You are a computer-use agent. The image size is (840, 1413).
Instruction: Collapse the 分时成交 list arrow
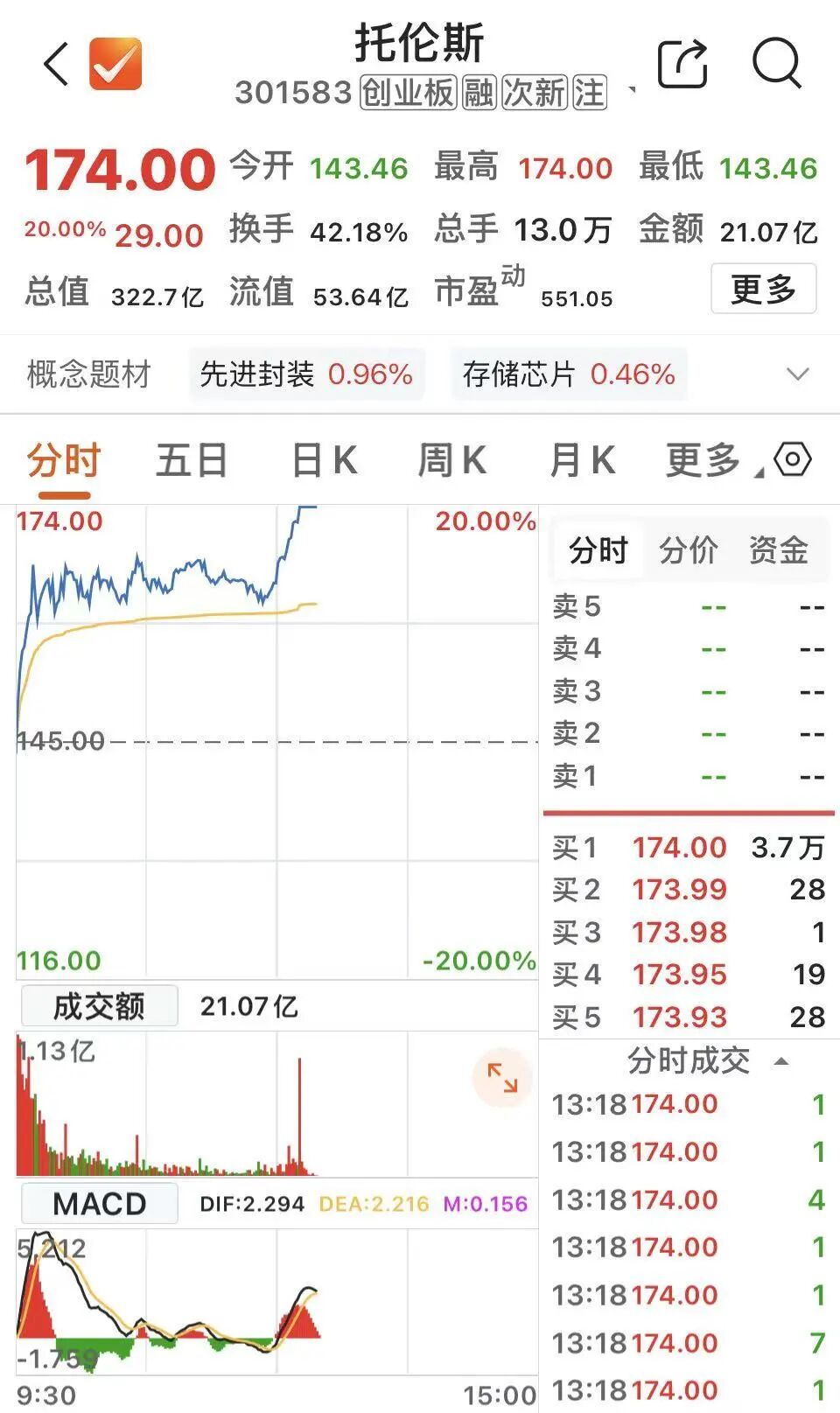[x=781, y=1061]
